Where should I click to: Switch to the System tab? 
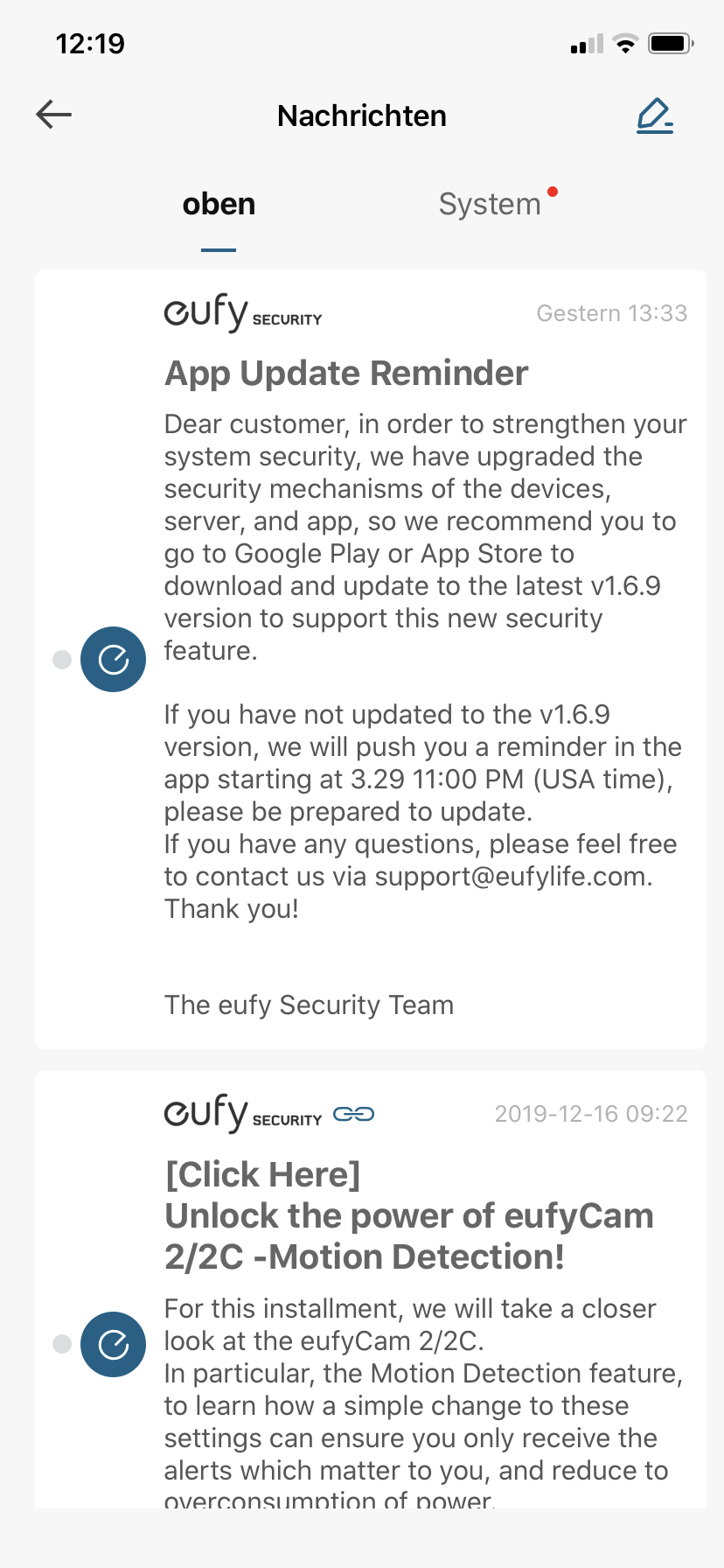coord(491,205)
